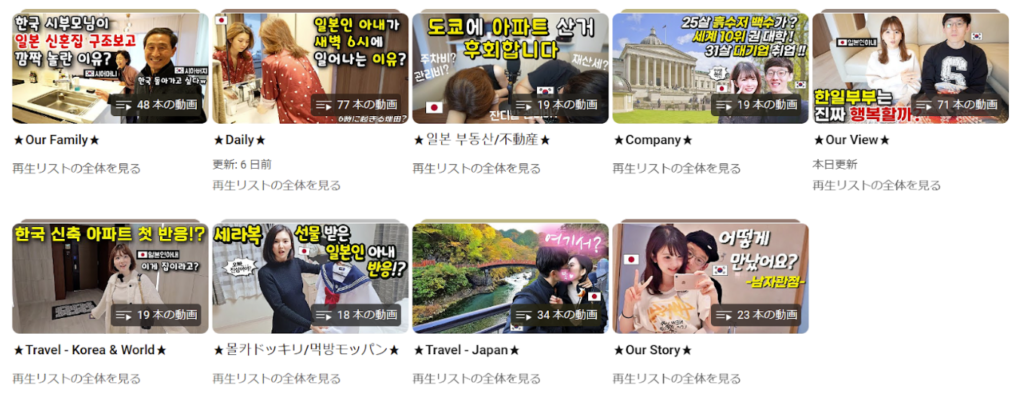Open the ★Company★ playlist thumbnail
Viewport: 1024px width, 413px height.
[710, 67]
